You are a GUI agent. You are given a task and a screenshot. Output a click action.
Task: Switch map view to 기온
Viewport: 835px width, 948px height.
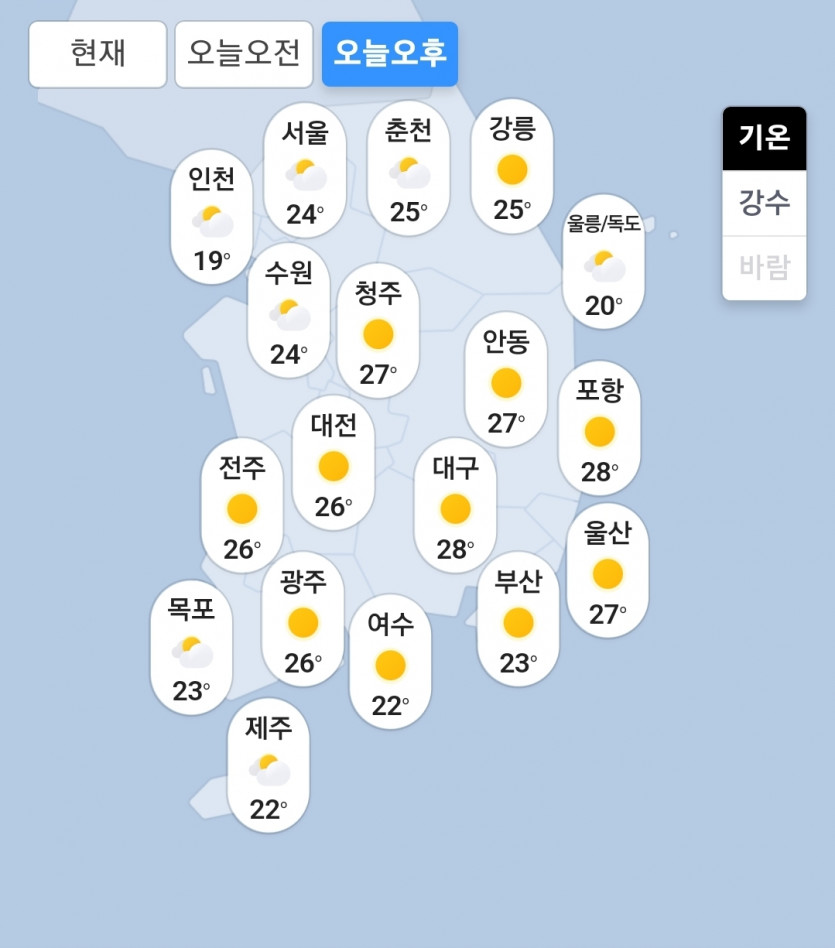[x=764, y=138]
